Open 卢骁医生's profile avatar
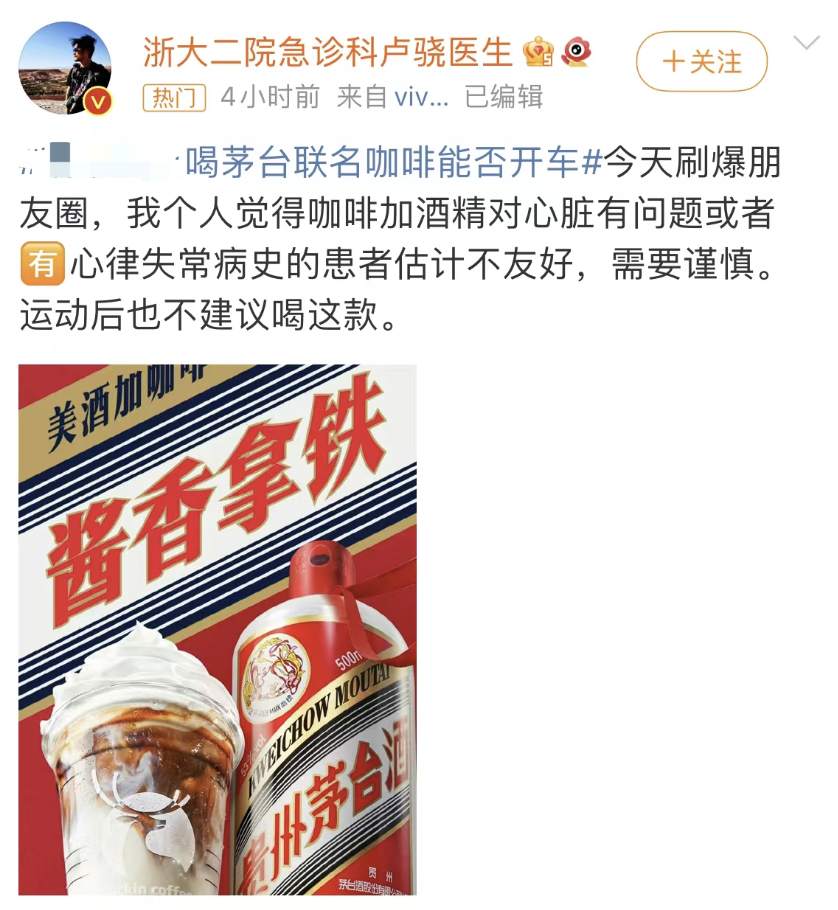This screenshot has height=910, width=838. (66, 67)
